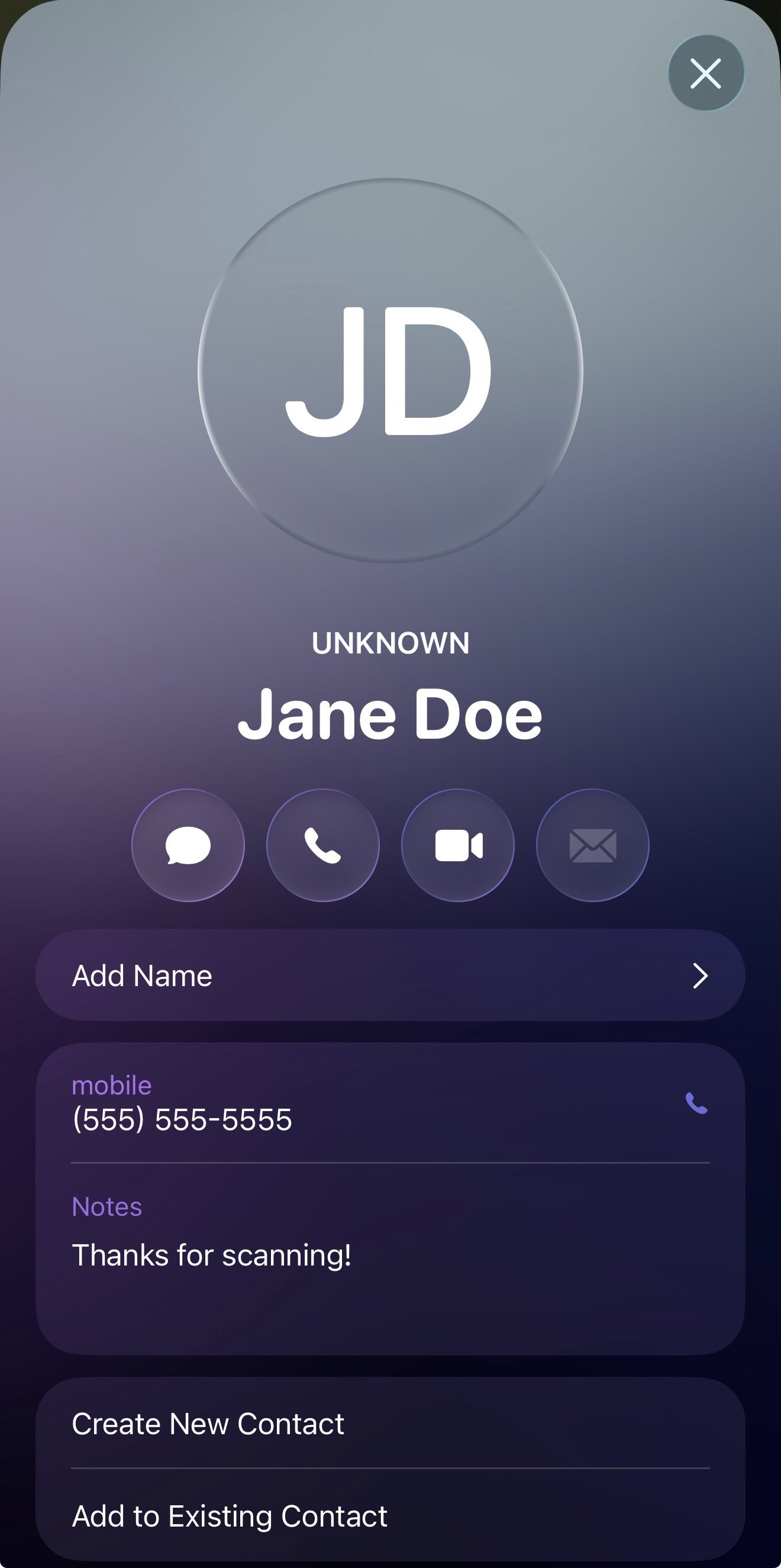Select Create New Contact
Screen dimensions: 781x1568
click(x=390, y=1423)
